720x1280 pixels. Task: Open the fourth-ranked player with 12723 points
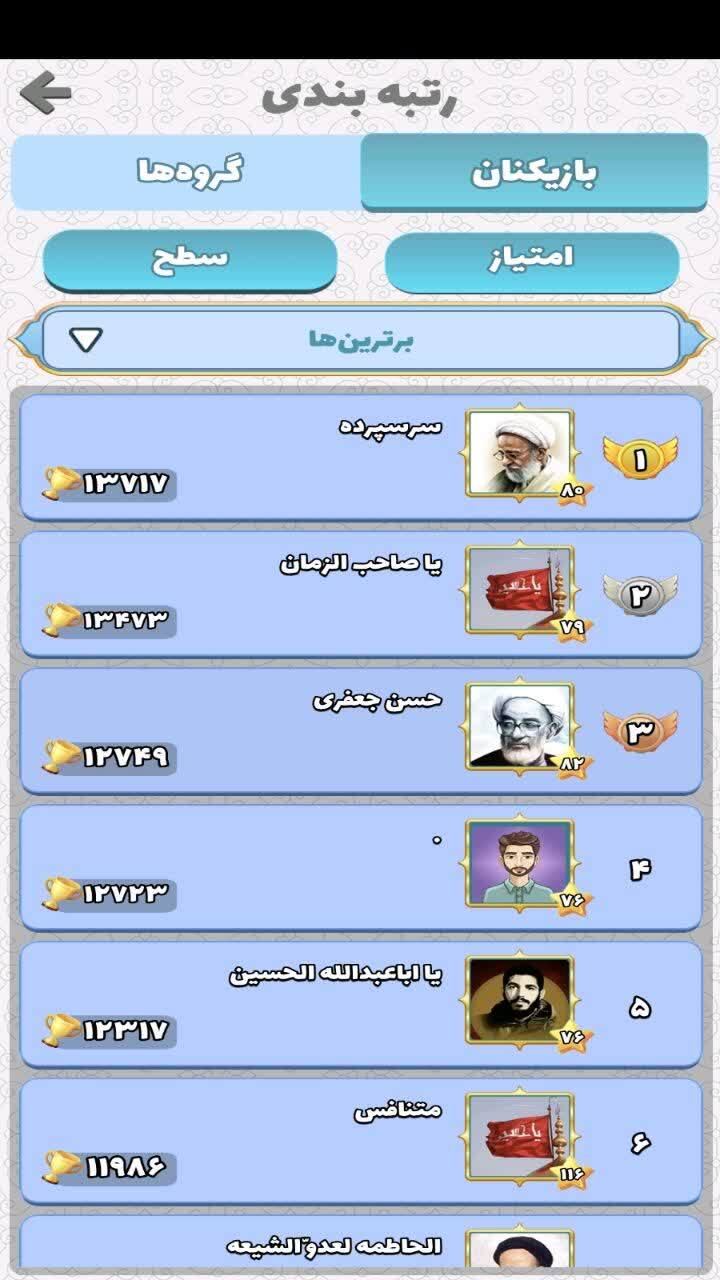point(360,867)
